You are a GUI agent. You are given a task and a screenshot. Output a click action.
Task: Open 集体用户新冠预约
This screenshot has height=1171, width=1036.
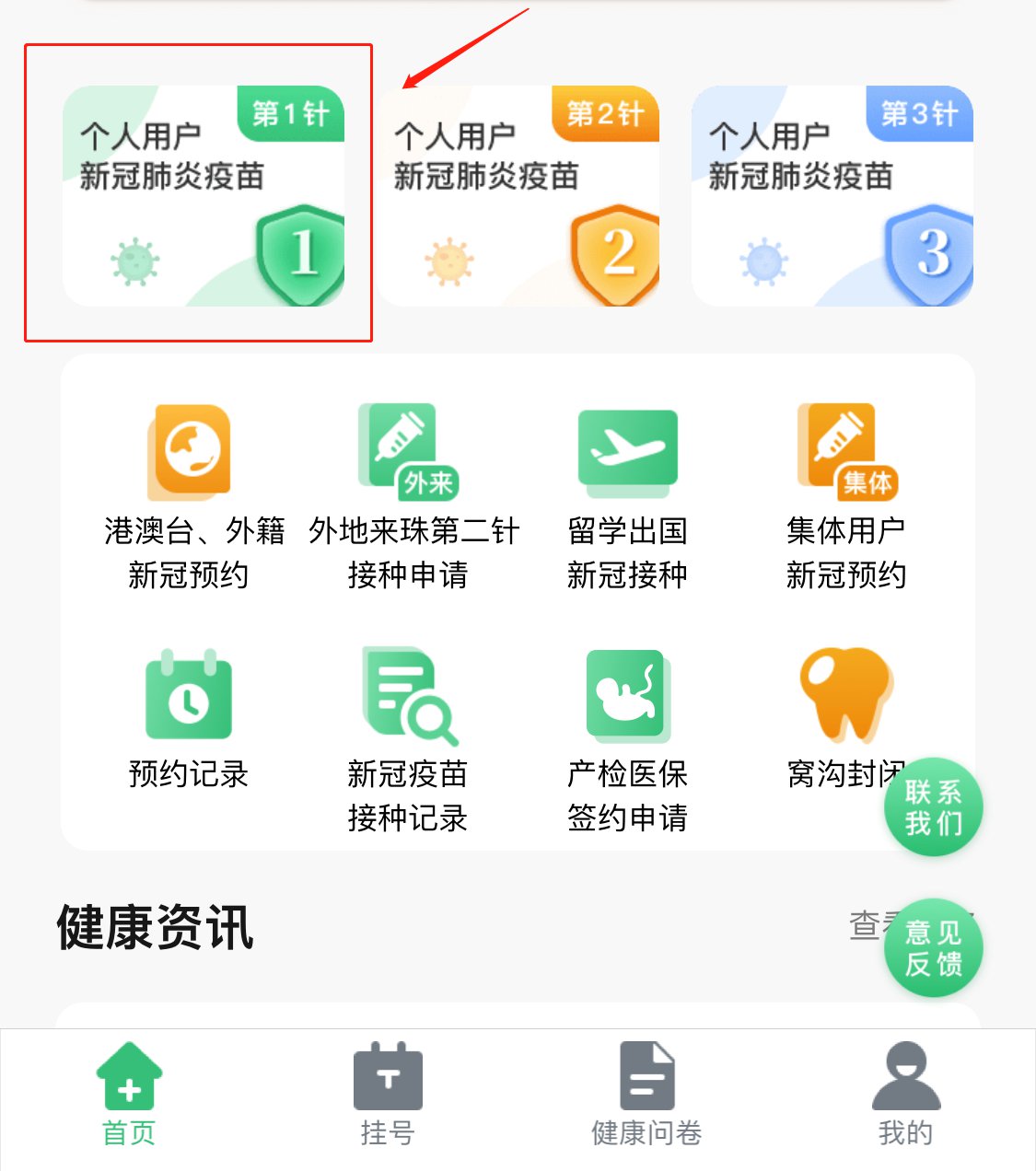846,497
